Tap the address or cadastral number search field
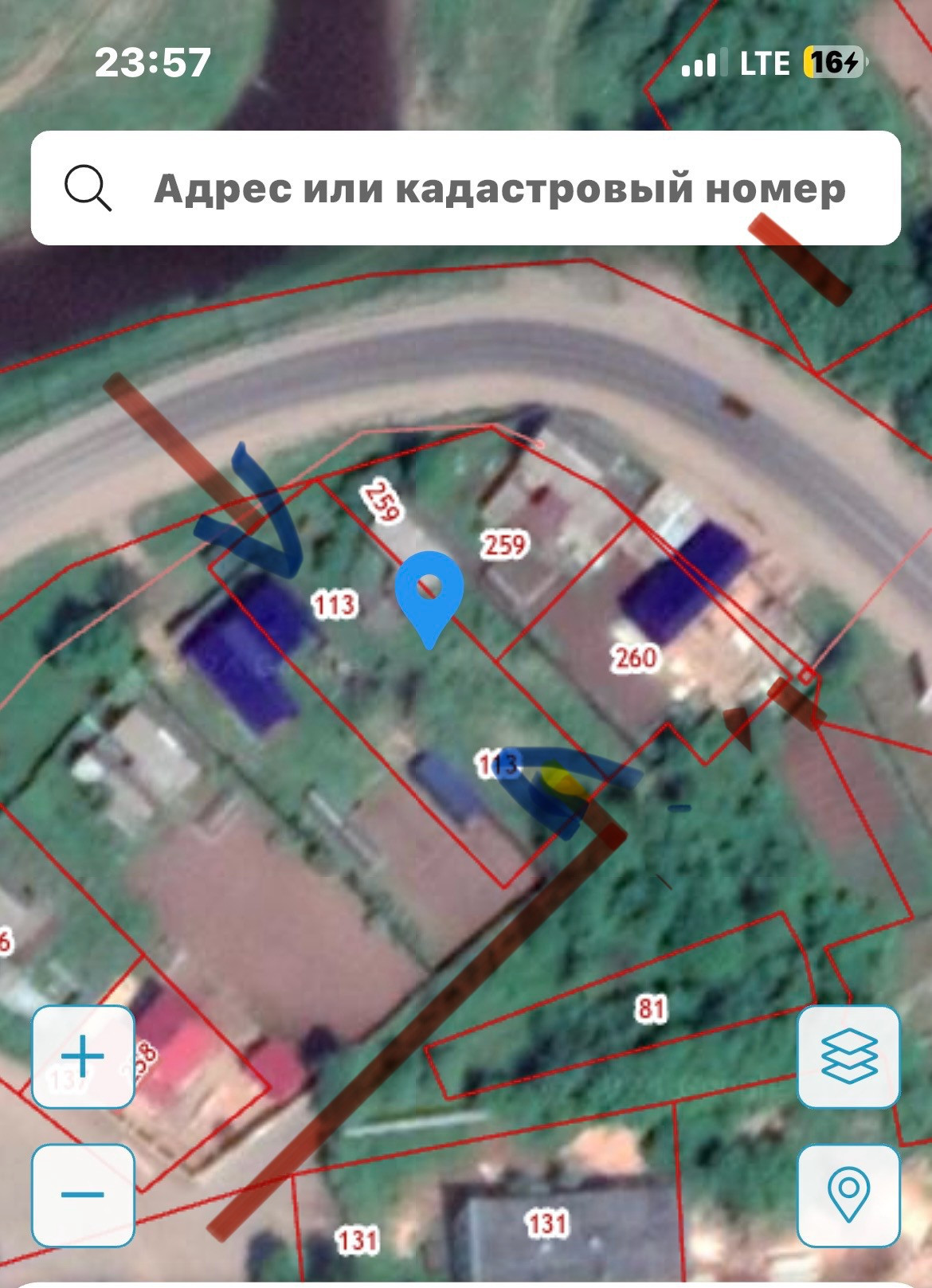 tap(498, 189)
